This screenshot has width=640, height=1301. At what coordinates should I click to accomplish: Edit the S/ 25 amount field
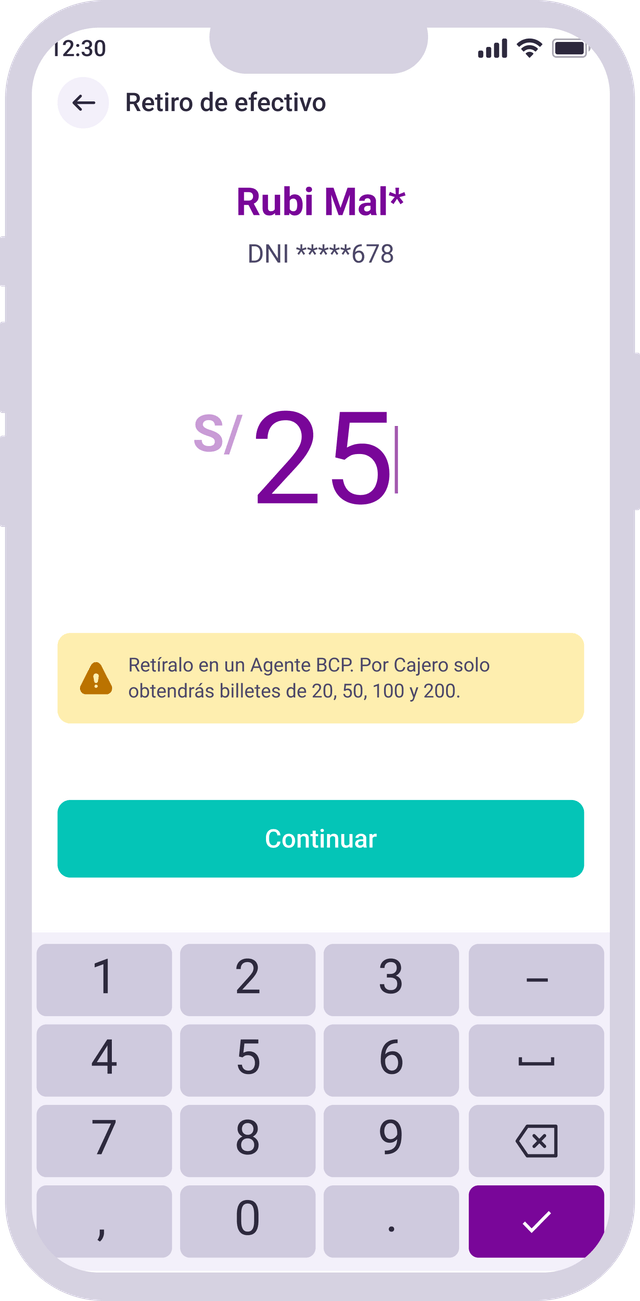coord(296,458)
